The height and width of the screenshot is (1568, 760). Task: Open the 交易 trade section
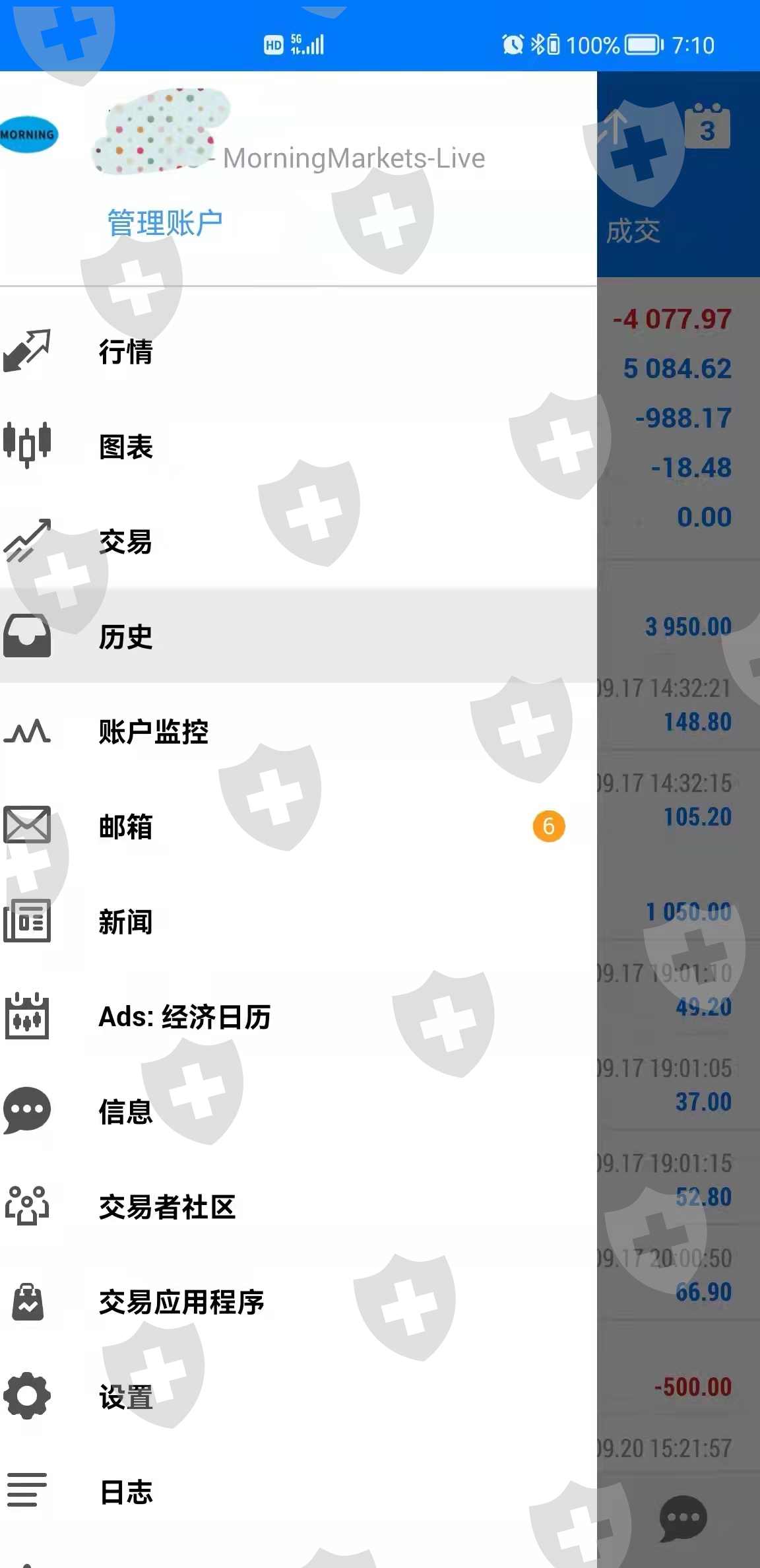(x=298, y=541)
